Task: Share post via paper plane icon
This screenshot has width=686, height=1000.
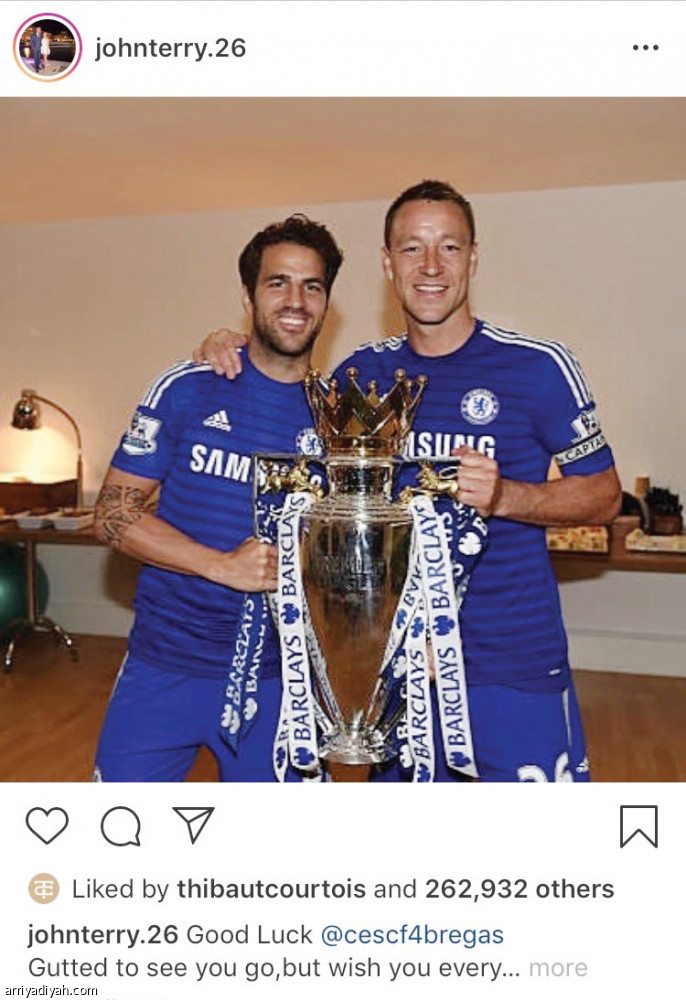Action: click(193, 825)
